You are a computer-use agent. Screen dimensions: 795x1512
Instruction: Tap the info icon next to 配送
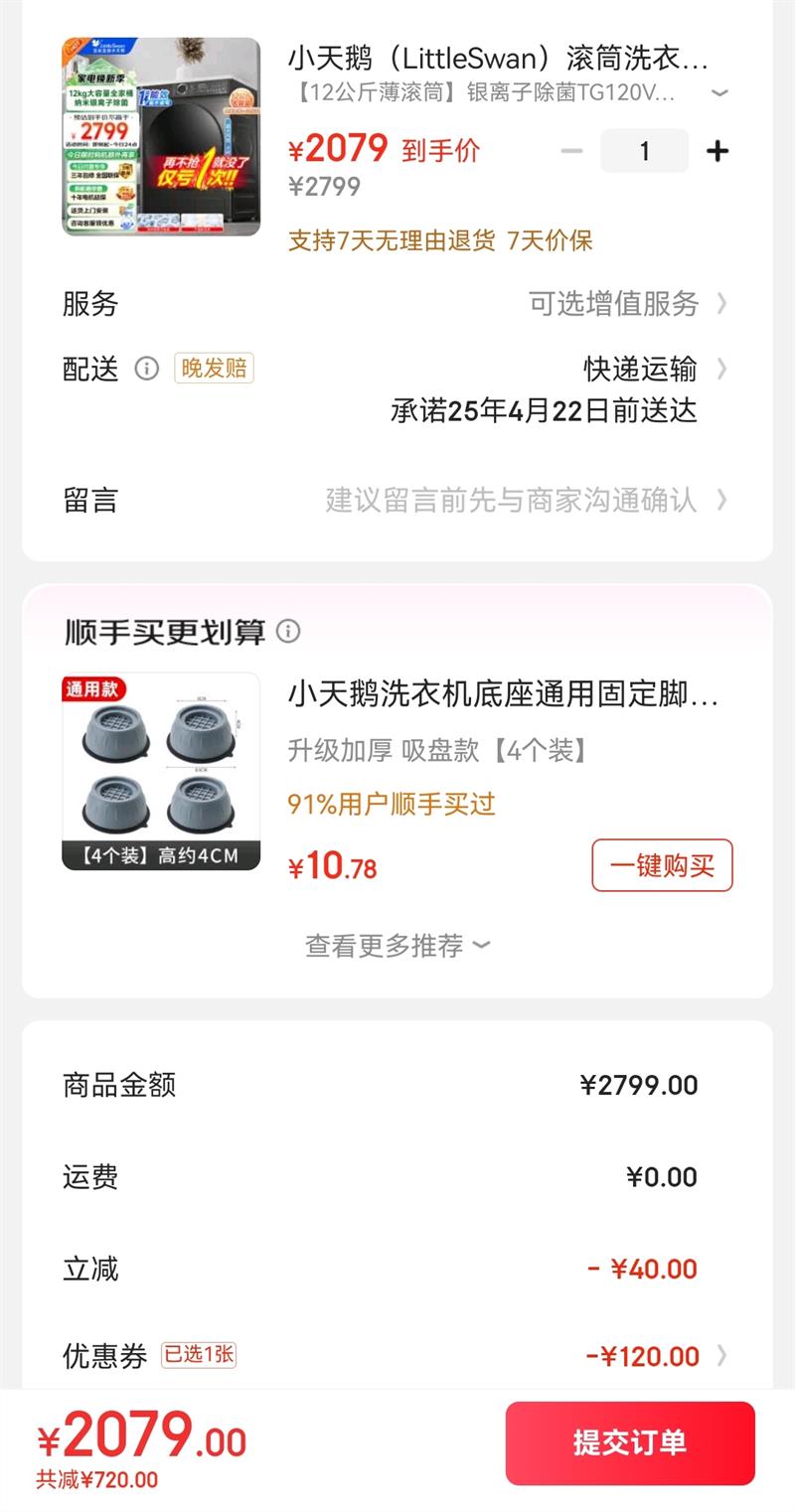click(x=147, y=370)
